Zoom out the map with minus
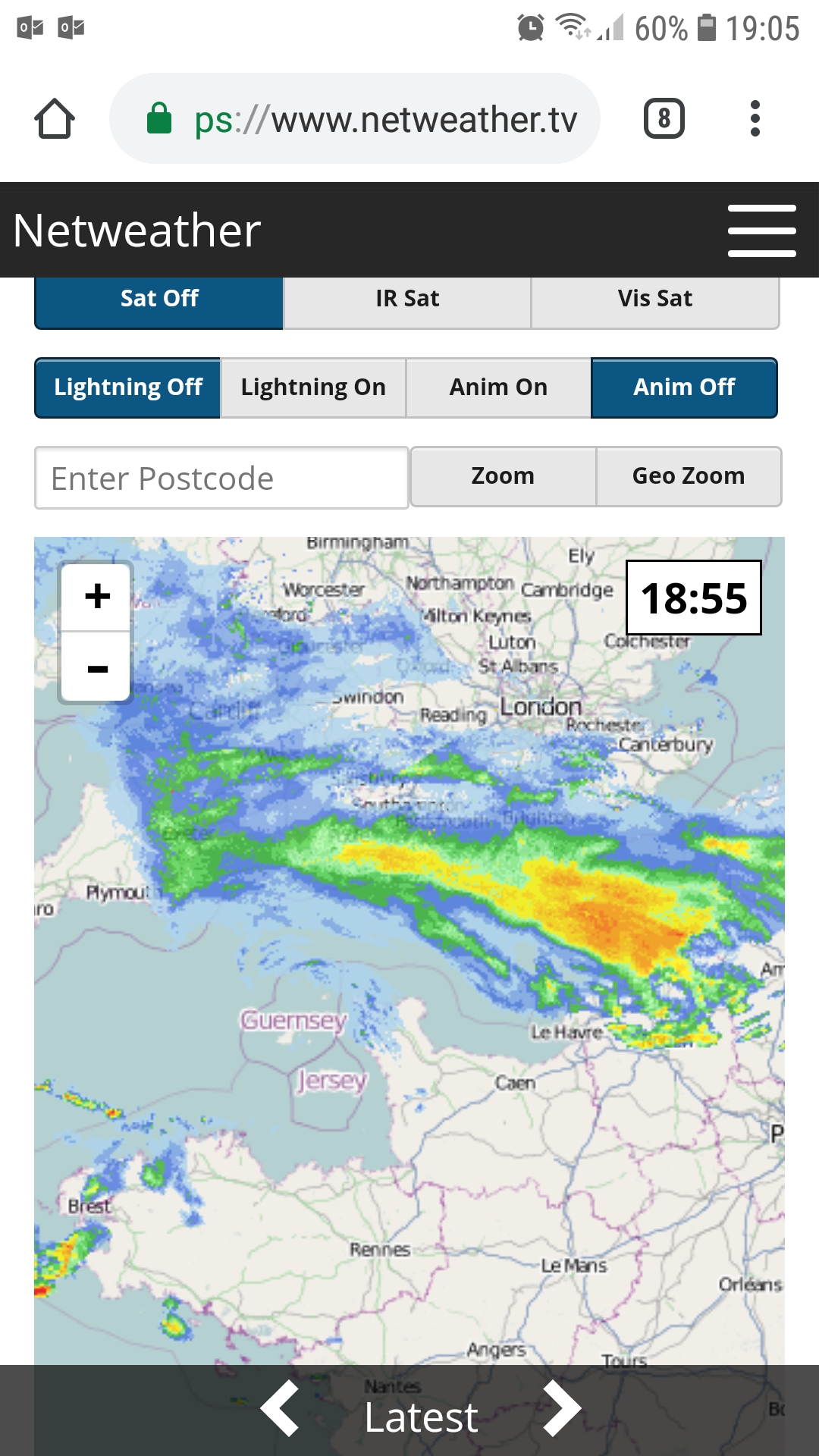 97,667
